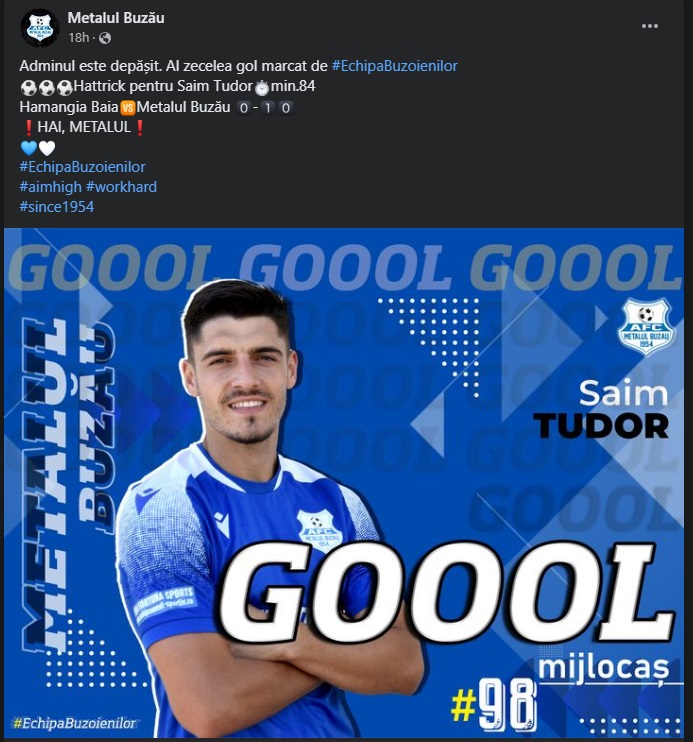
Task: Open the 18h post timestamp
Action: 78,38
